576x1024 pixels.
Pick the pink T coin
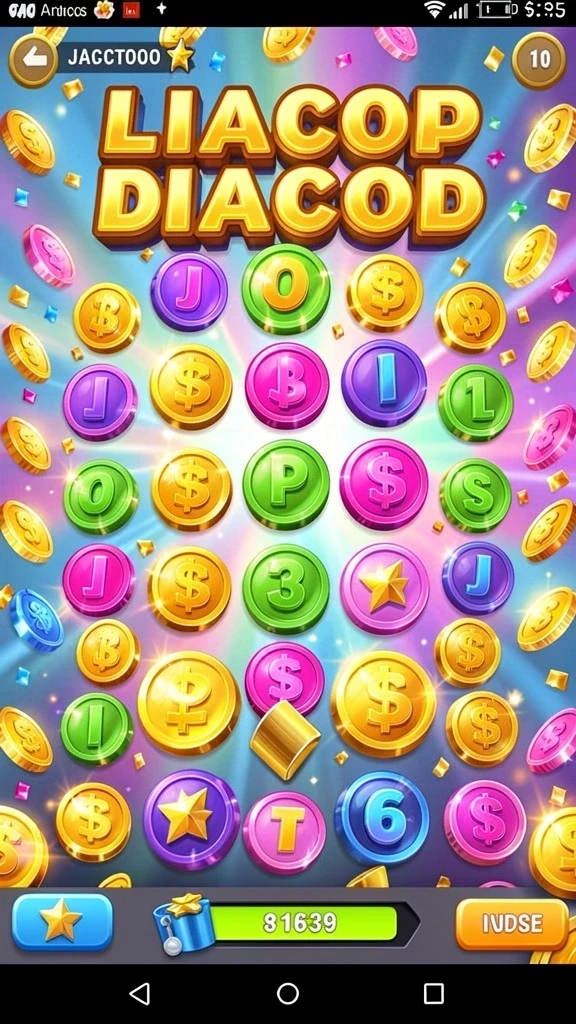pos(284,831)
